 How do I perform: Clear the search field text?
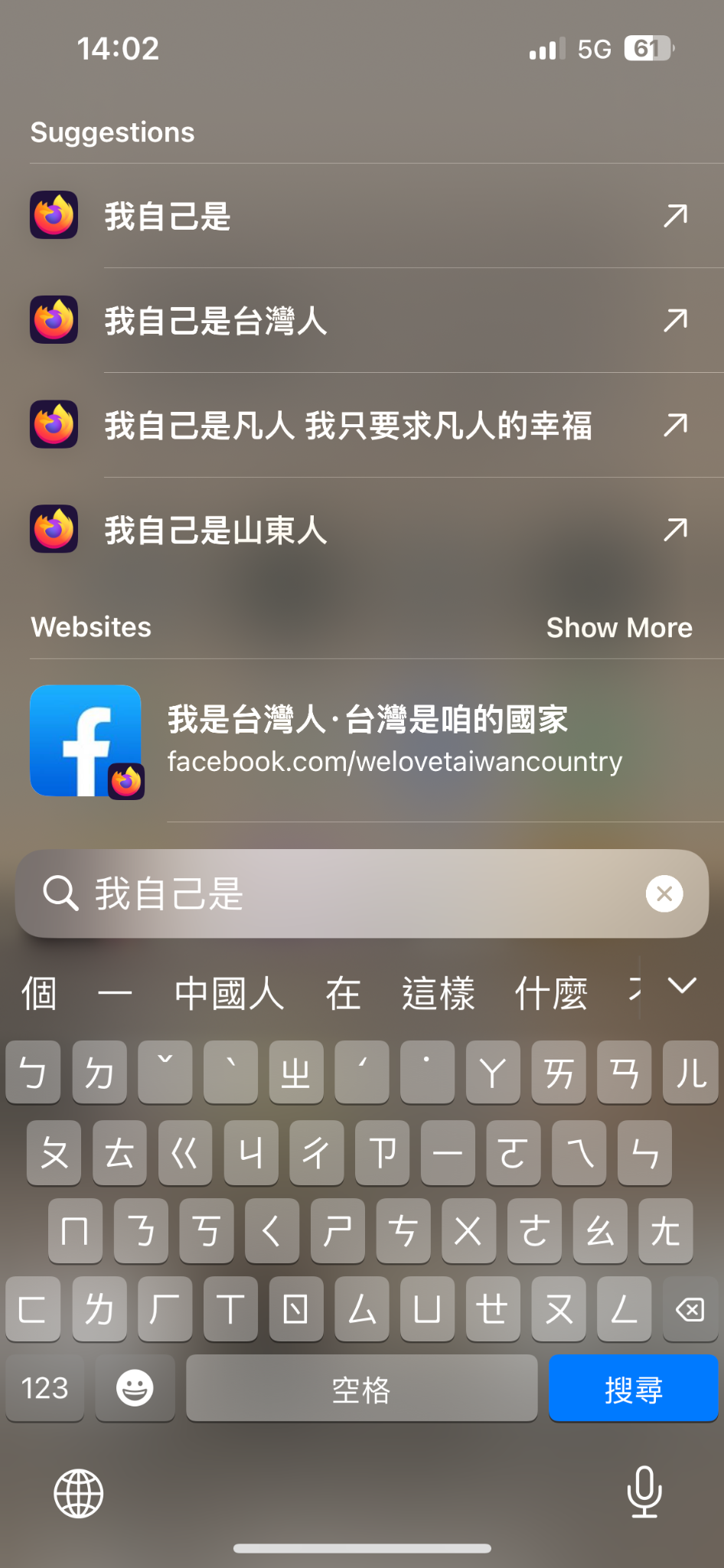(x=664, y=893)
